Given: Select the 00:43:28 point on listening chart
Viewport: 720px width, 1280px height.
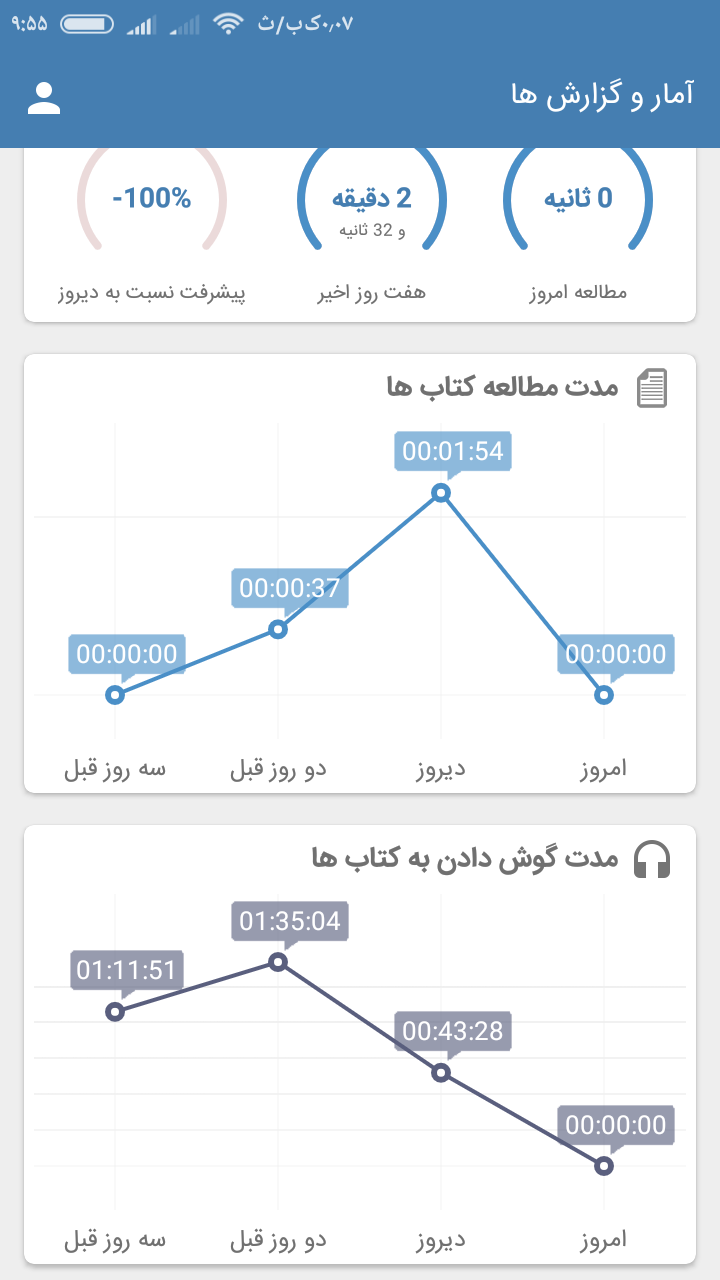Looking at the screenshot, I should click(441, 1073).
